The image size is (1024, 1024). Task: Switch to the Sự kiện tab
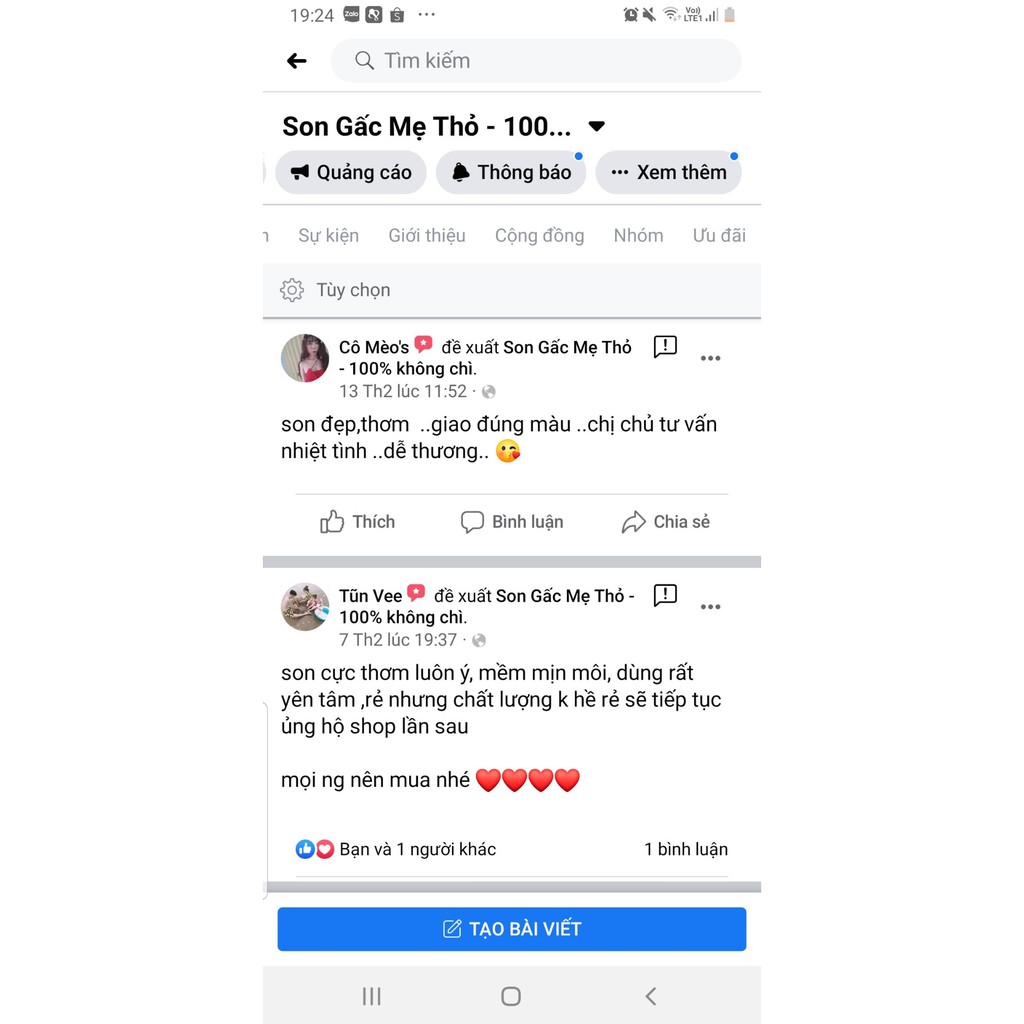point(328,236)
